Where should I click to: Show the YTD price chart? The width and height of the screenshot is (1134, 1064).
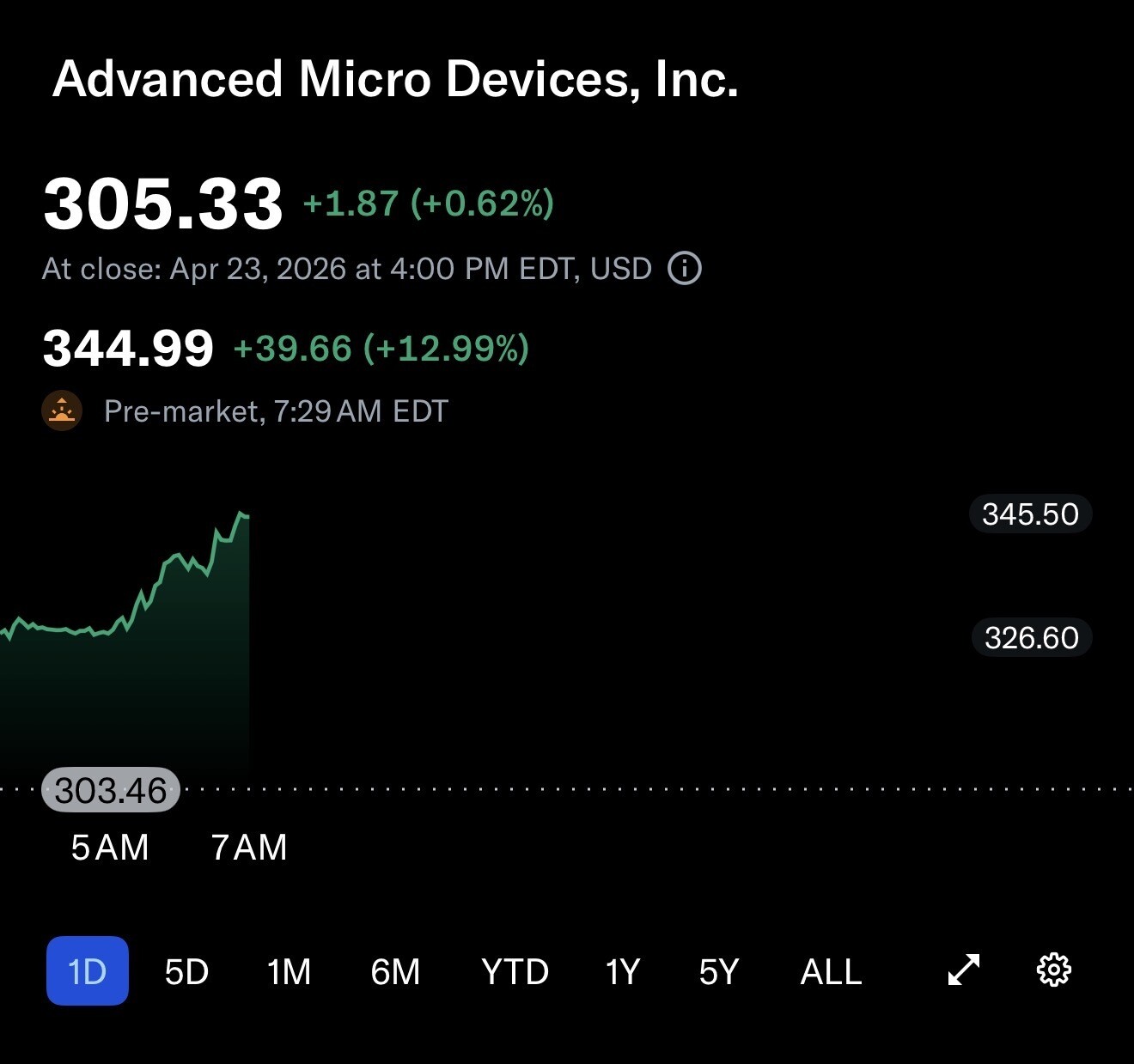pyautogui.click(x=515, y=972)
